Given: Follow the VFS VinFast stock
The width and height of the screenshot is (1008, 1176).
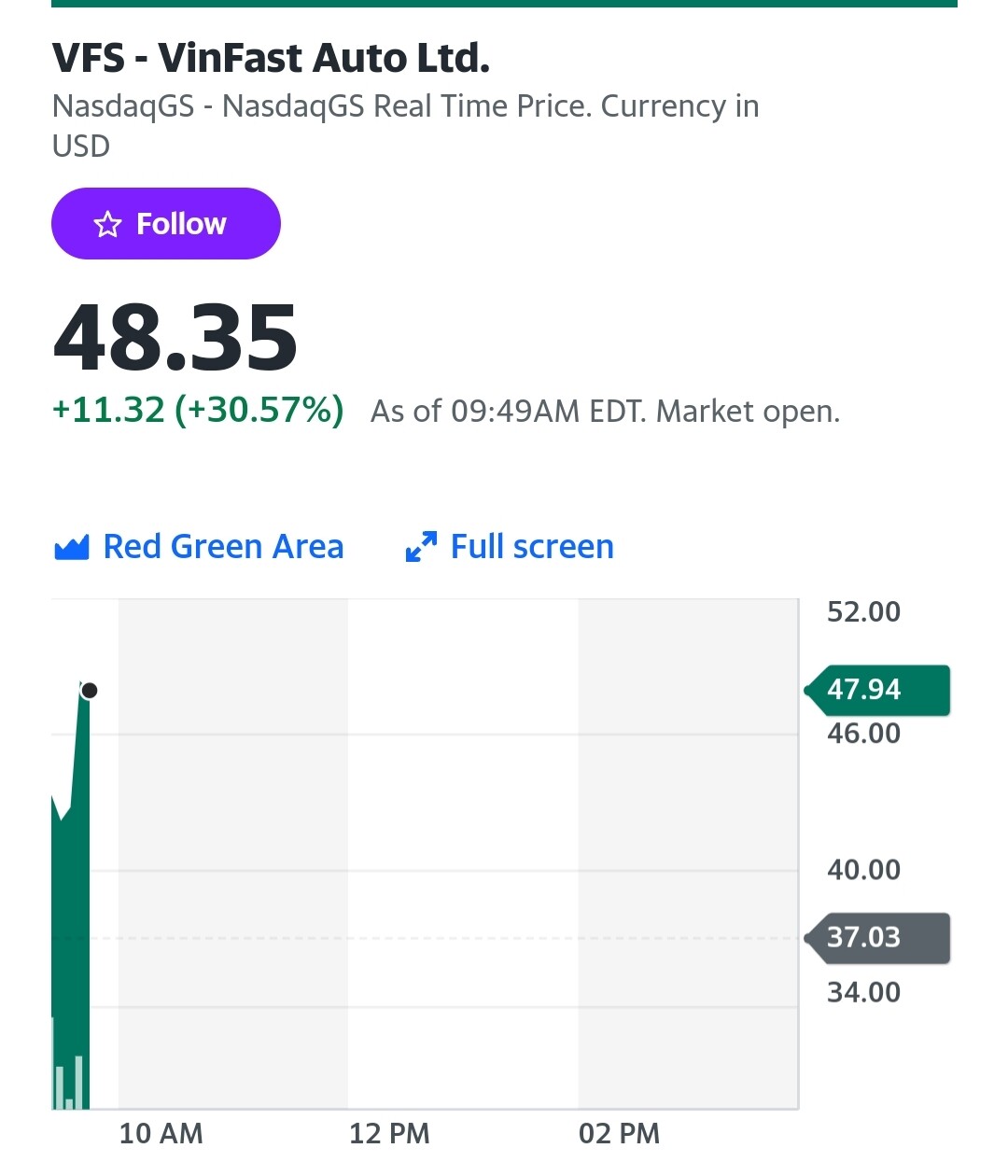Looking at the screenshot, I should click(x=165, y=224).
